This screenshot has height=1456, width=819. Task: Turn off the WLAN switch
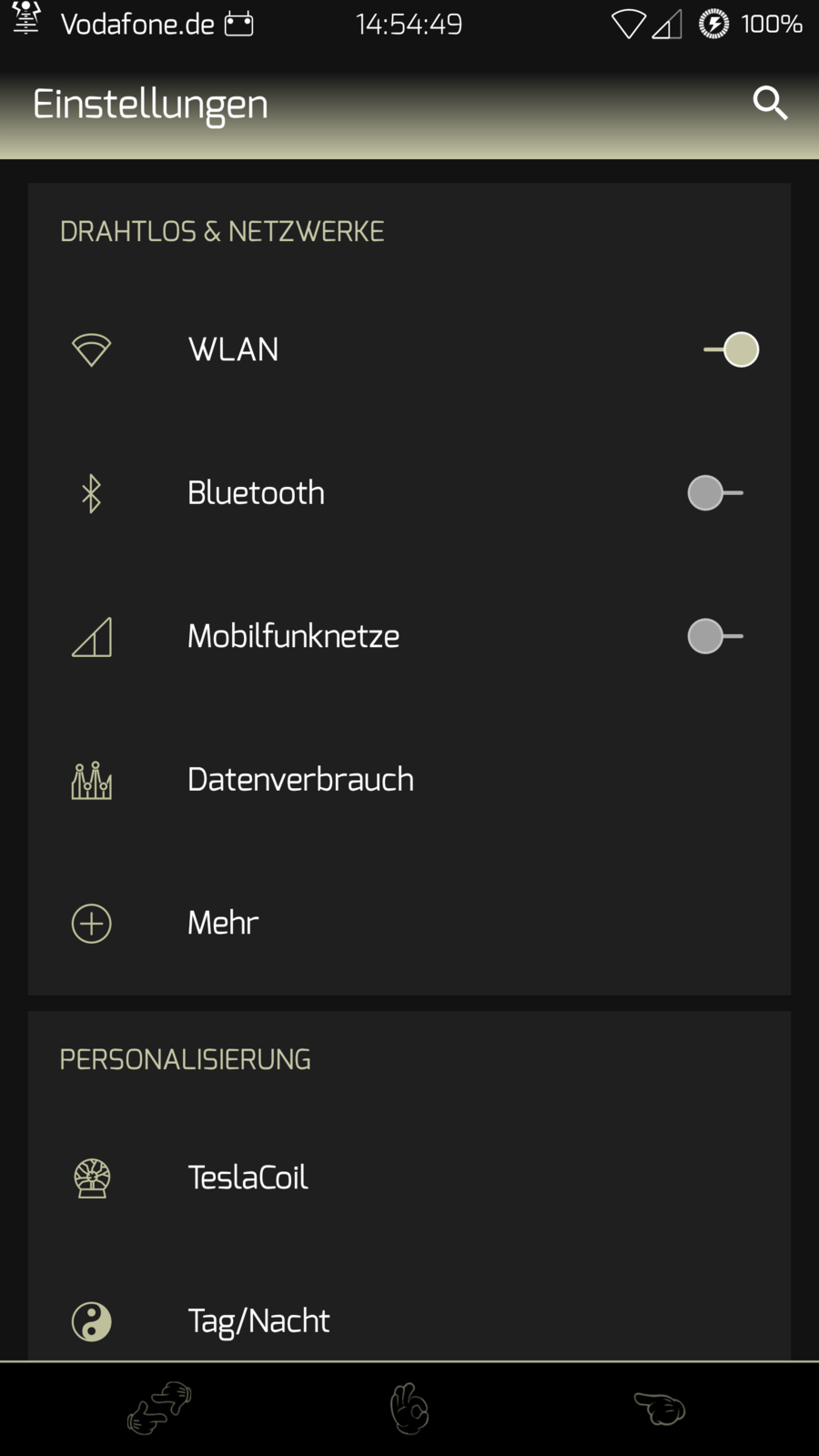(731, 349)
